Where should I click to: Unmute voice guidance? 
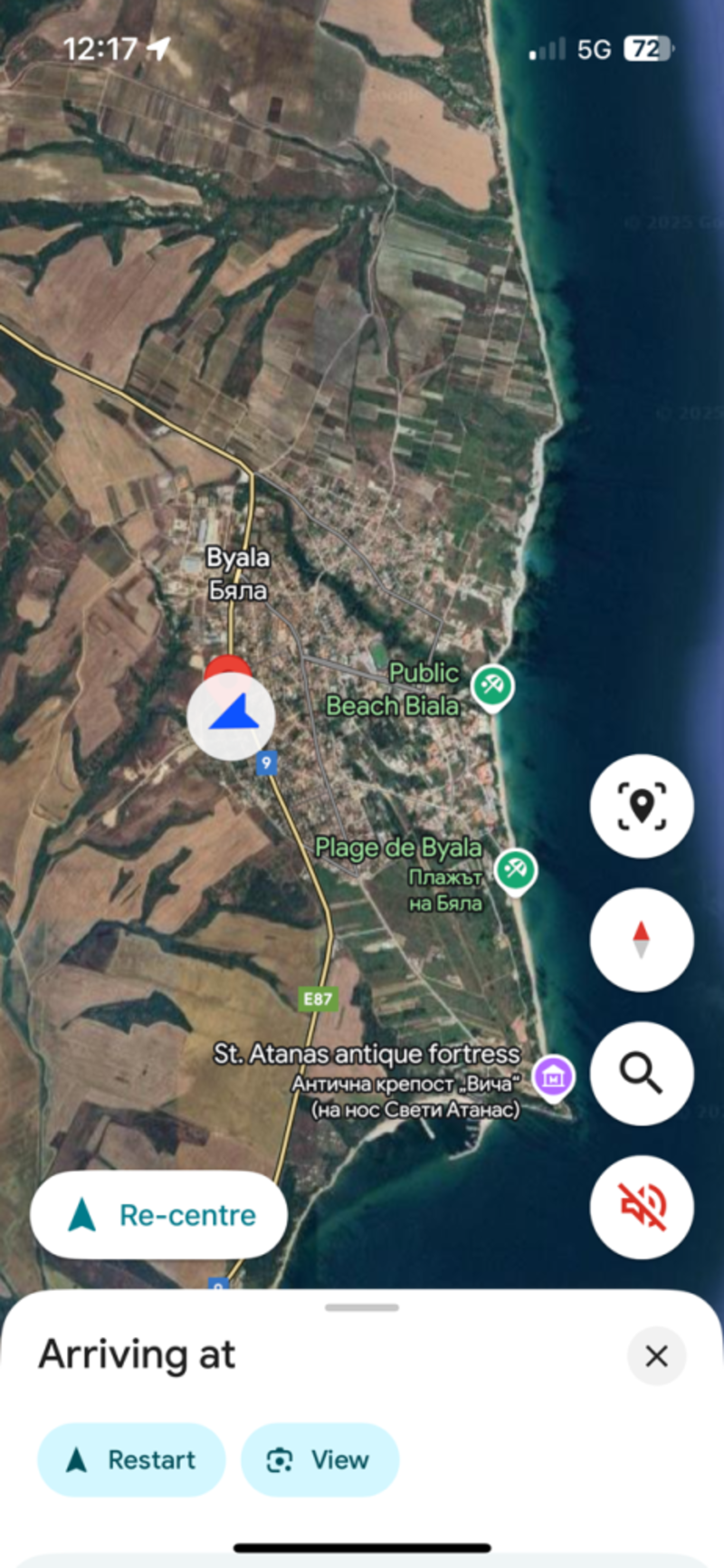[642, 1207]
